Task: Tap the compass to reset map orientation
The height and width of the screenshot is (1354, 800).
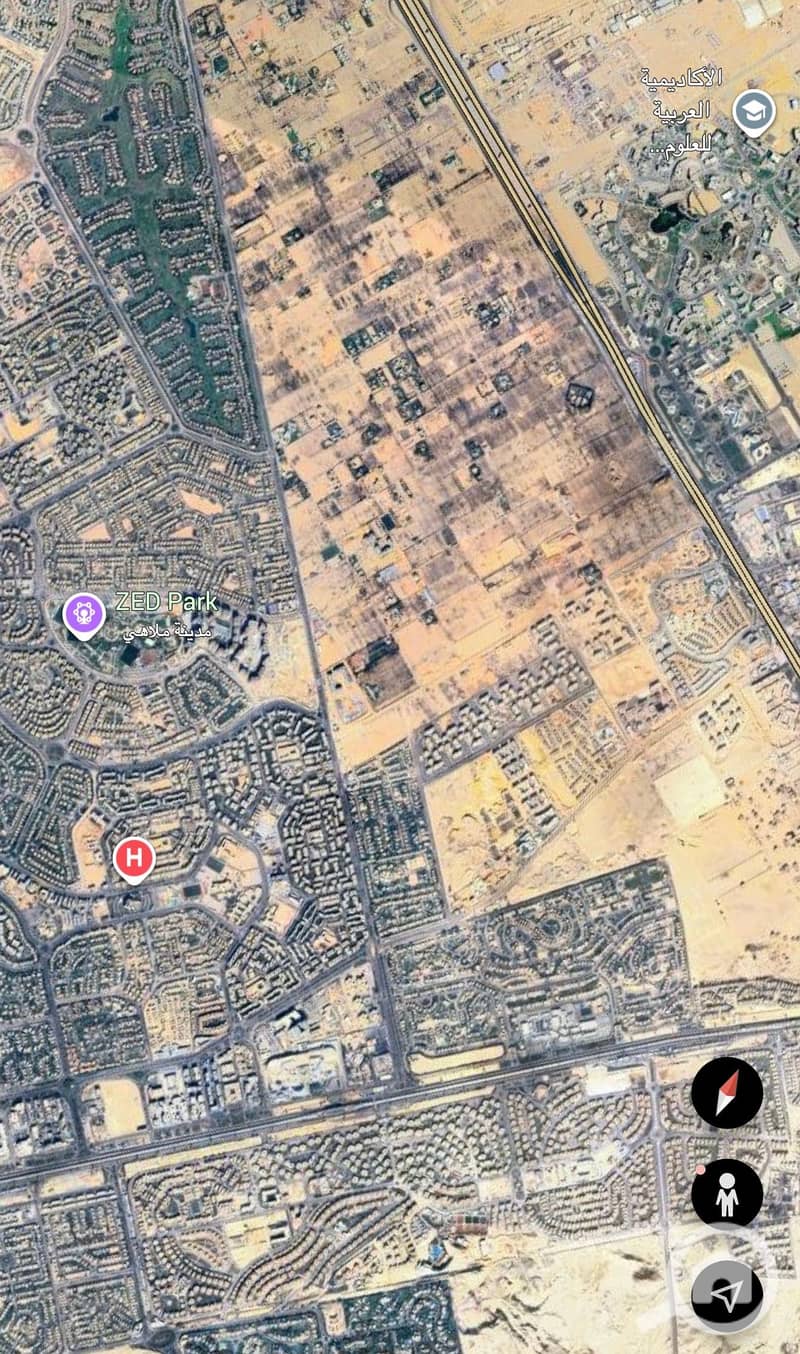Action: (x=727, y=1093)
